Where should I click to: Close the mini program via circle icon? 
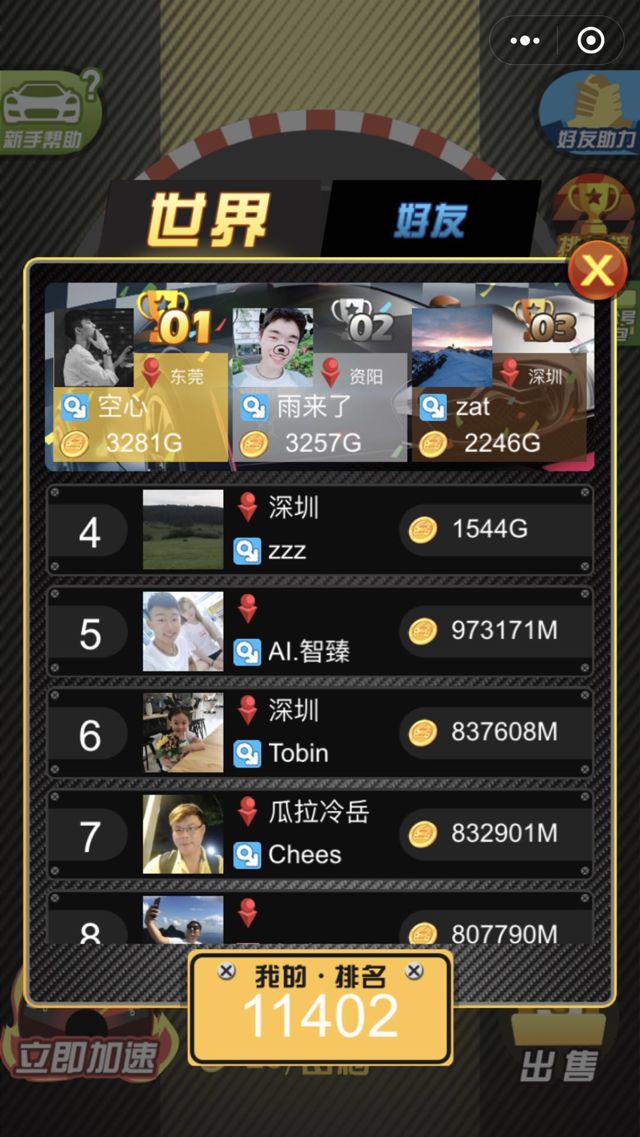click(x=591, y=41)
